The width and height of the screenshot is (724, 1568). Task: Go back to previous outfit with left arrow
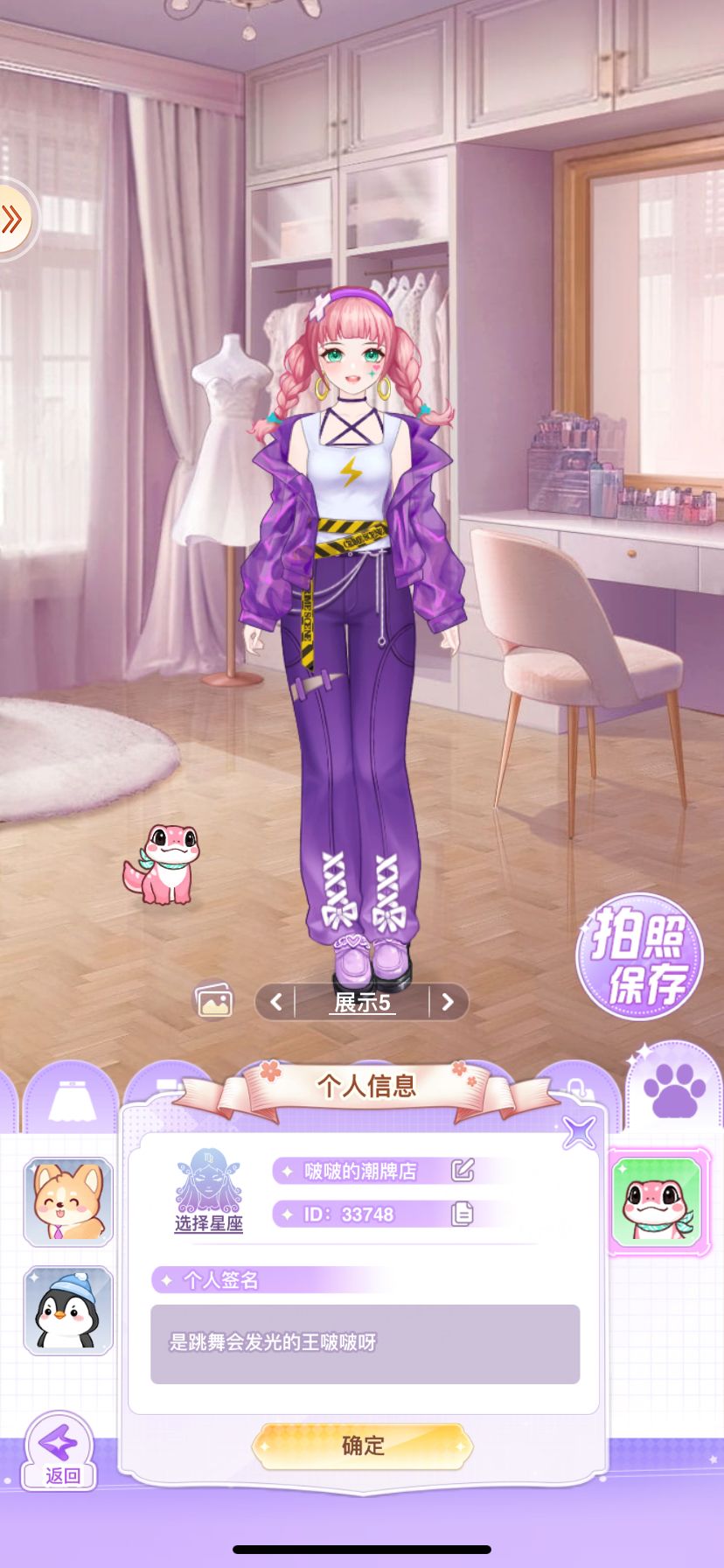pos(276,1002)
